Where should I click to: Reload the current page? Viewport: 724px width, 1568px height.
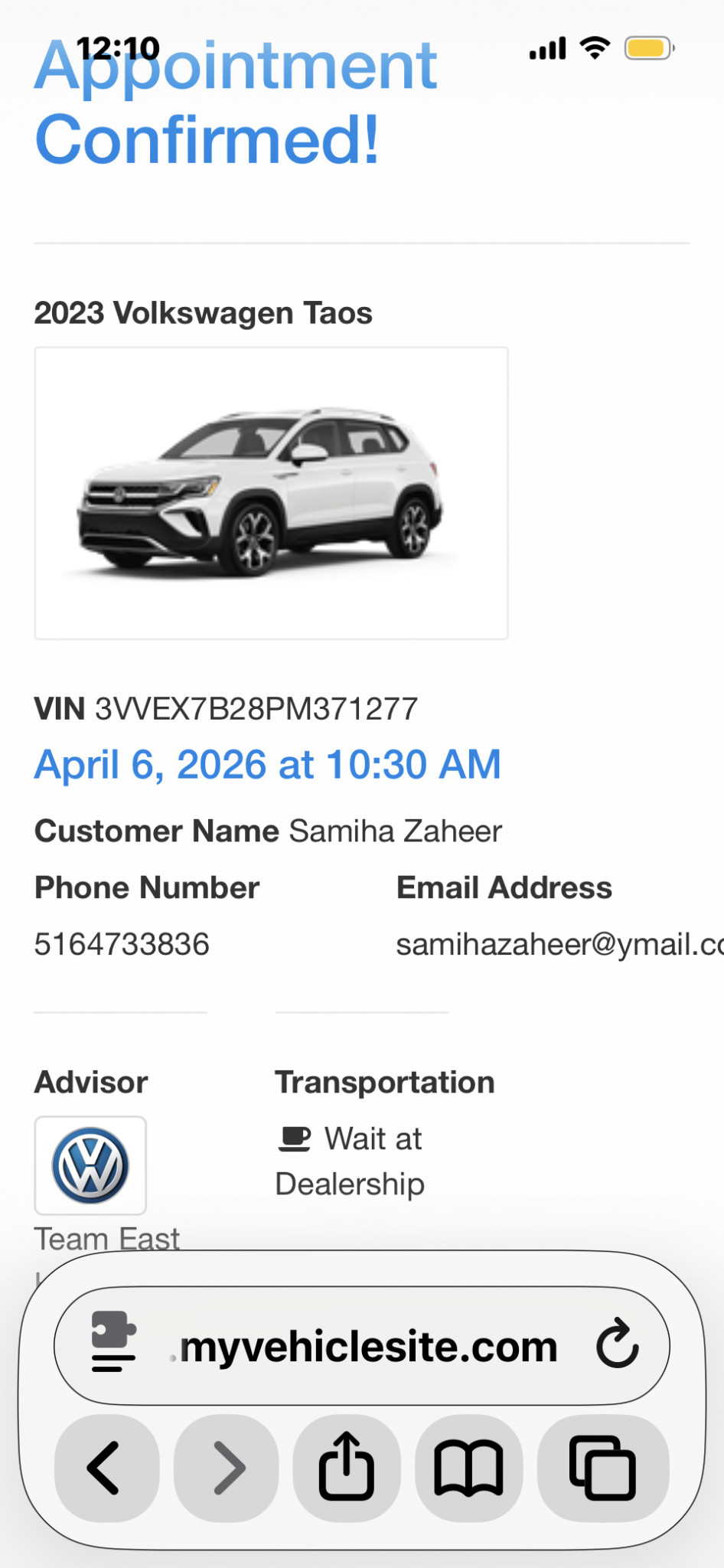coord(617,1345)
